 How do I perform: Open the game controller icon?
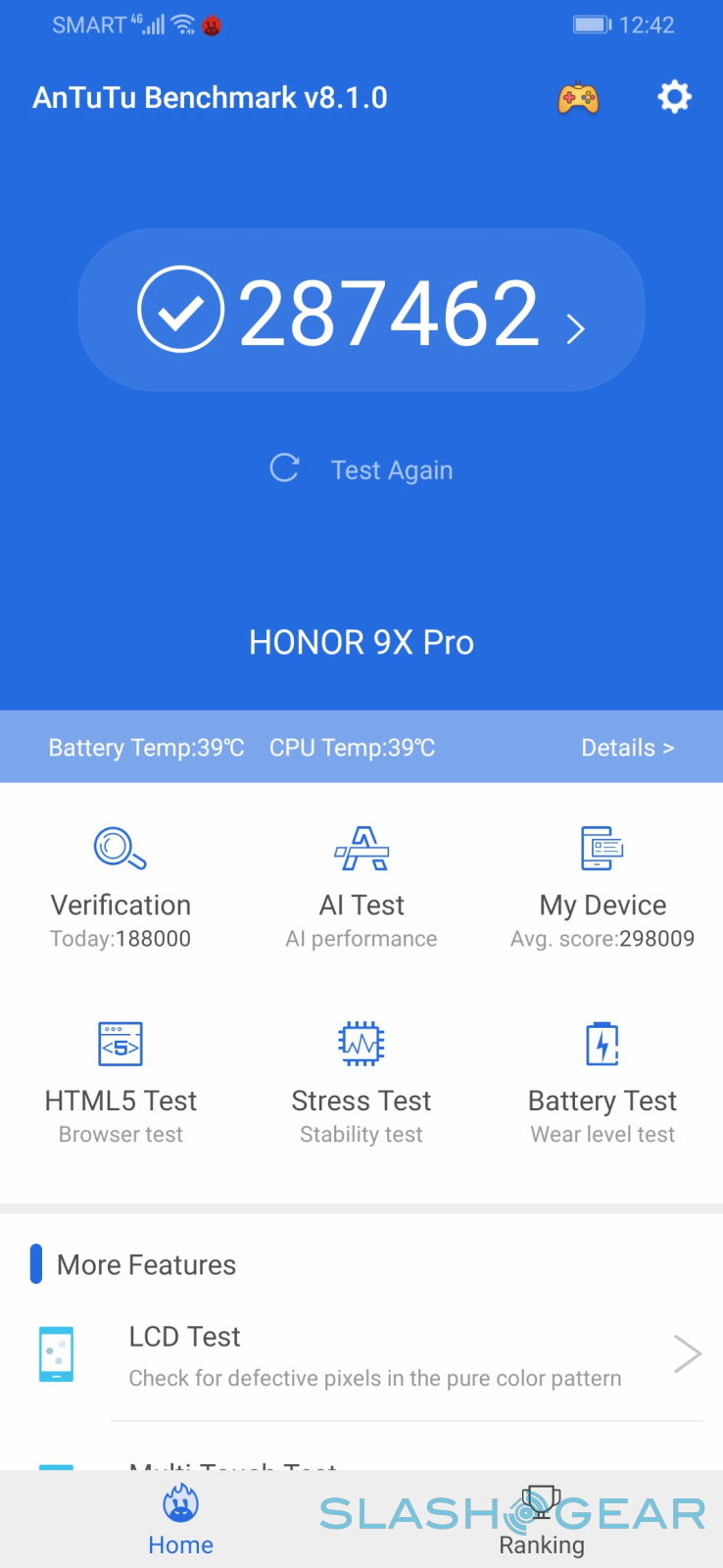pos(578,98)
